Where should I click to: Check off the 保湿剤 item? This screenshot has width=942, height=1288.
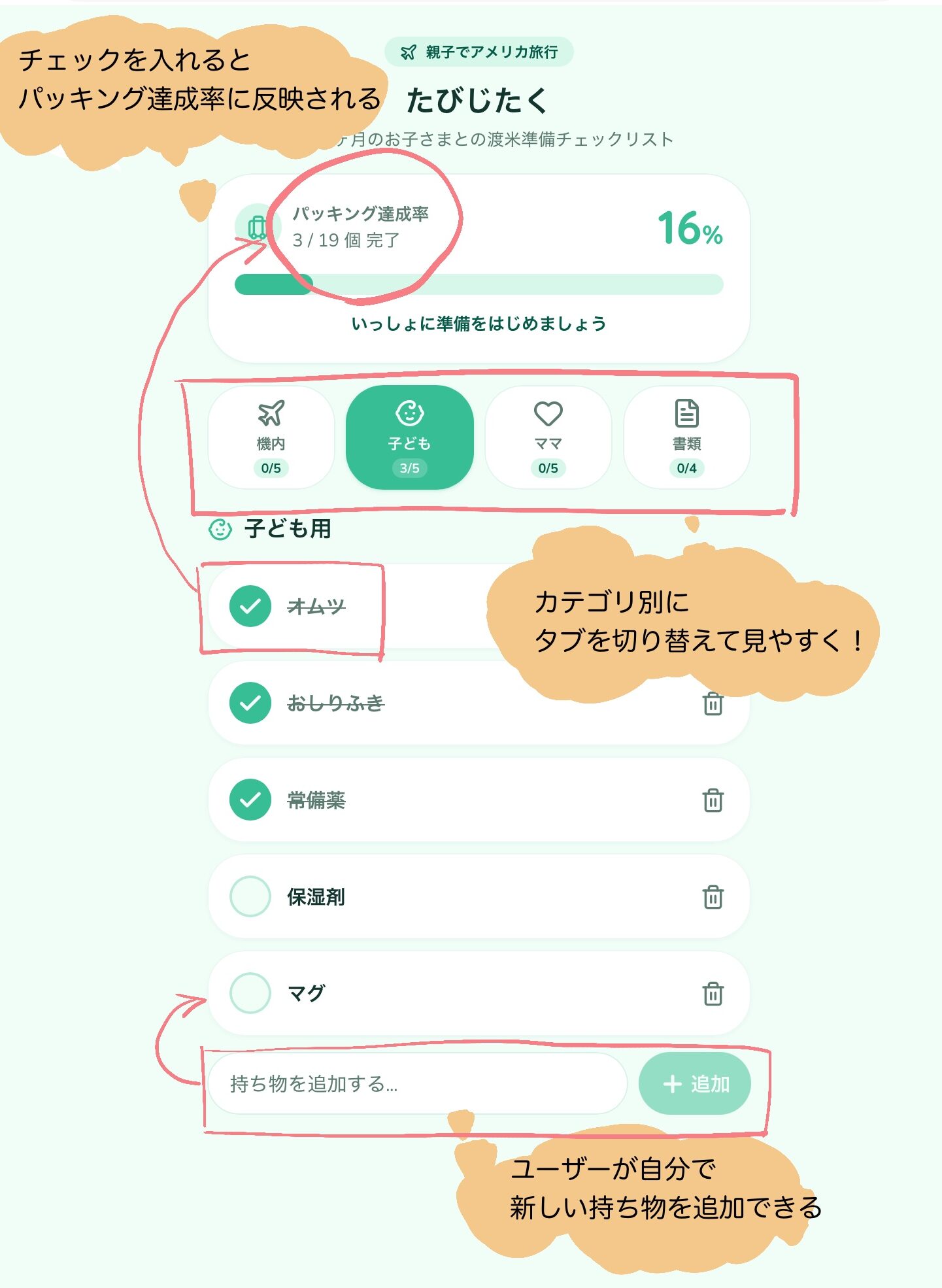[x=250, y=896]
